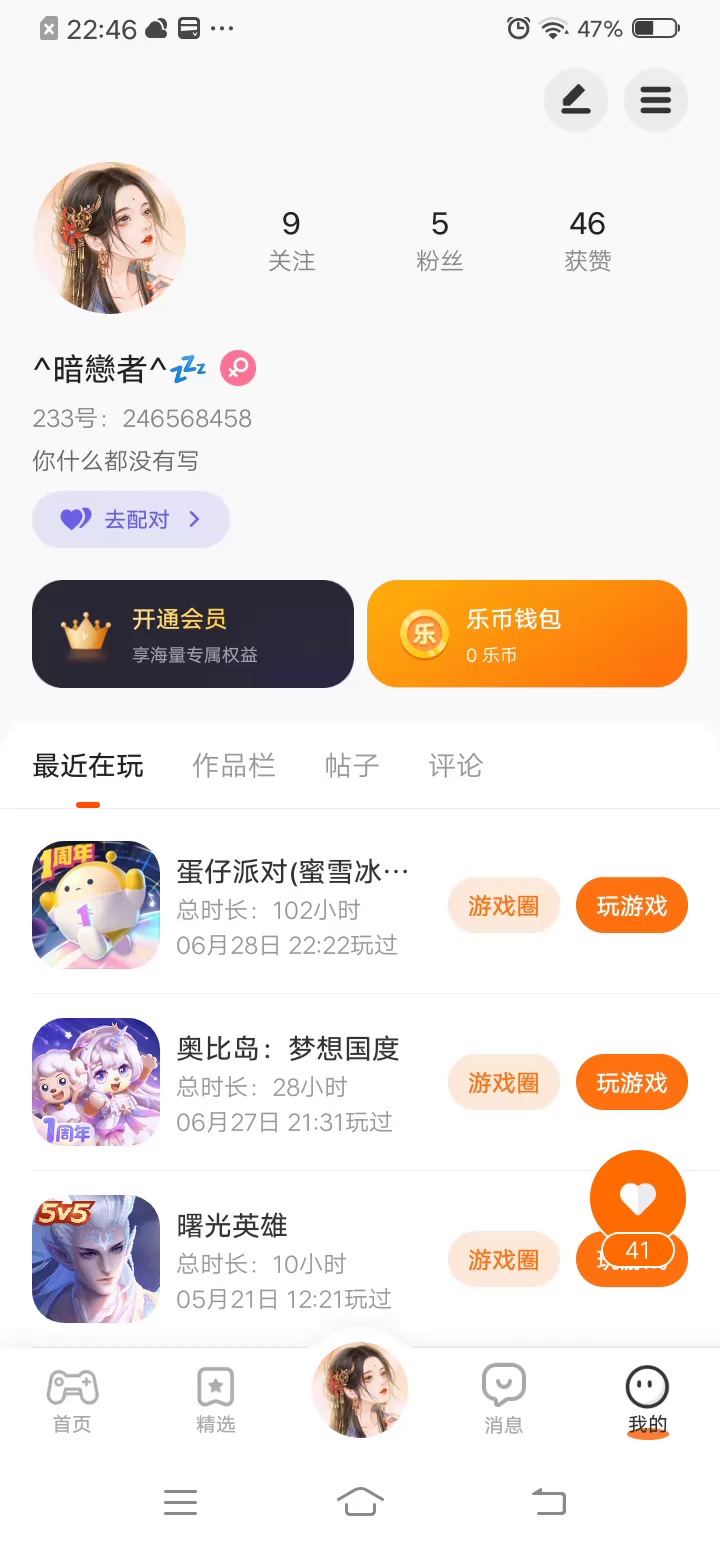Launch 奥比岛：梦想国度 via 玩游戏
720x1544 pixels.
coord(631,1083)
